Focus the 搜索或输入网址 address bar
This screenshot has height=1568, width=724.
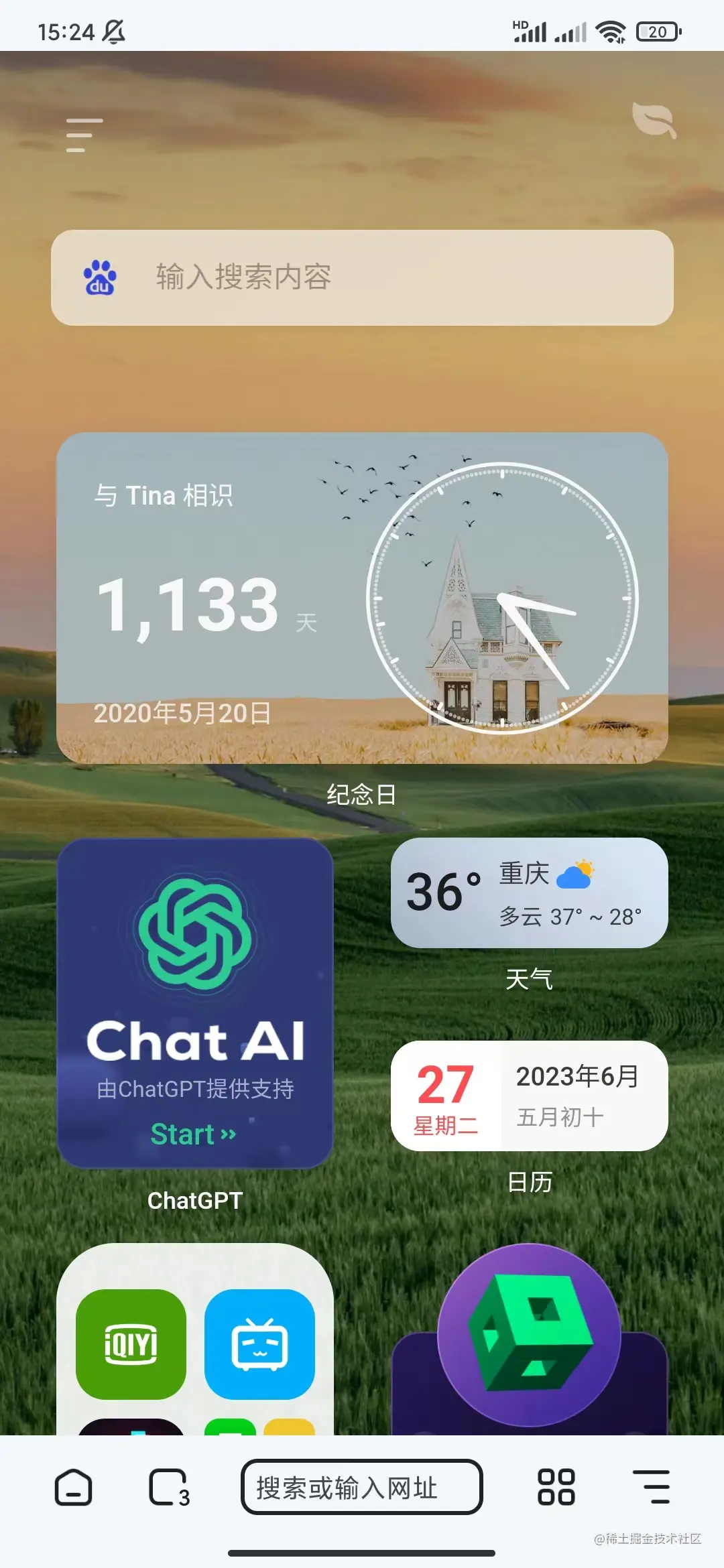click(362, 1488)
